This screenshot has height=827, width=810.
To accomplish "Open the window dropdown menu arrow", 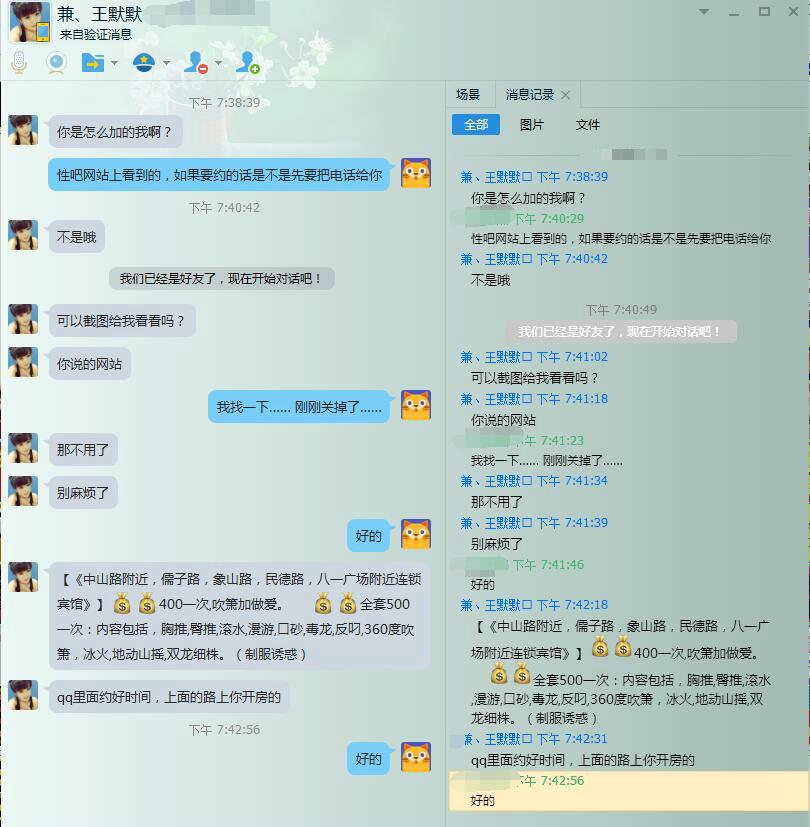I will pos(704,12).
